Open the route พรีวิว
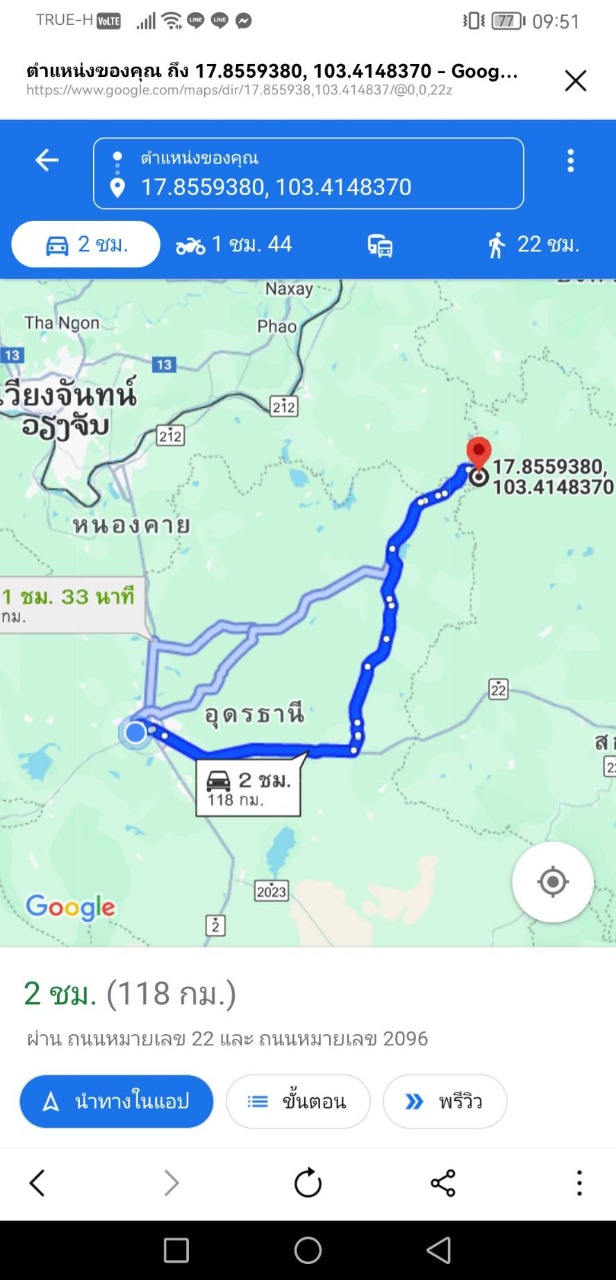 [445, 1102]
